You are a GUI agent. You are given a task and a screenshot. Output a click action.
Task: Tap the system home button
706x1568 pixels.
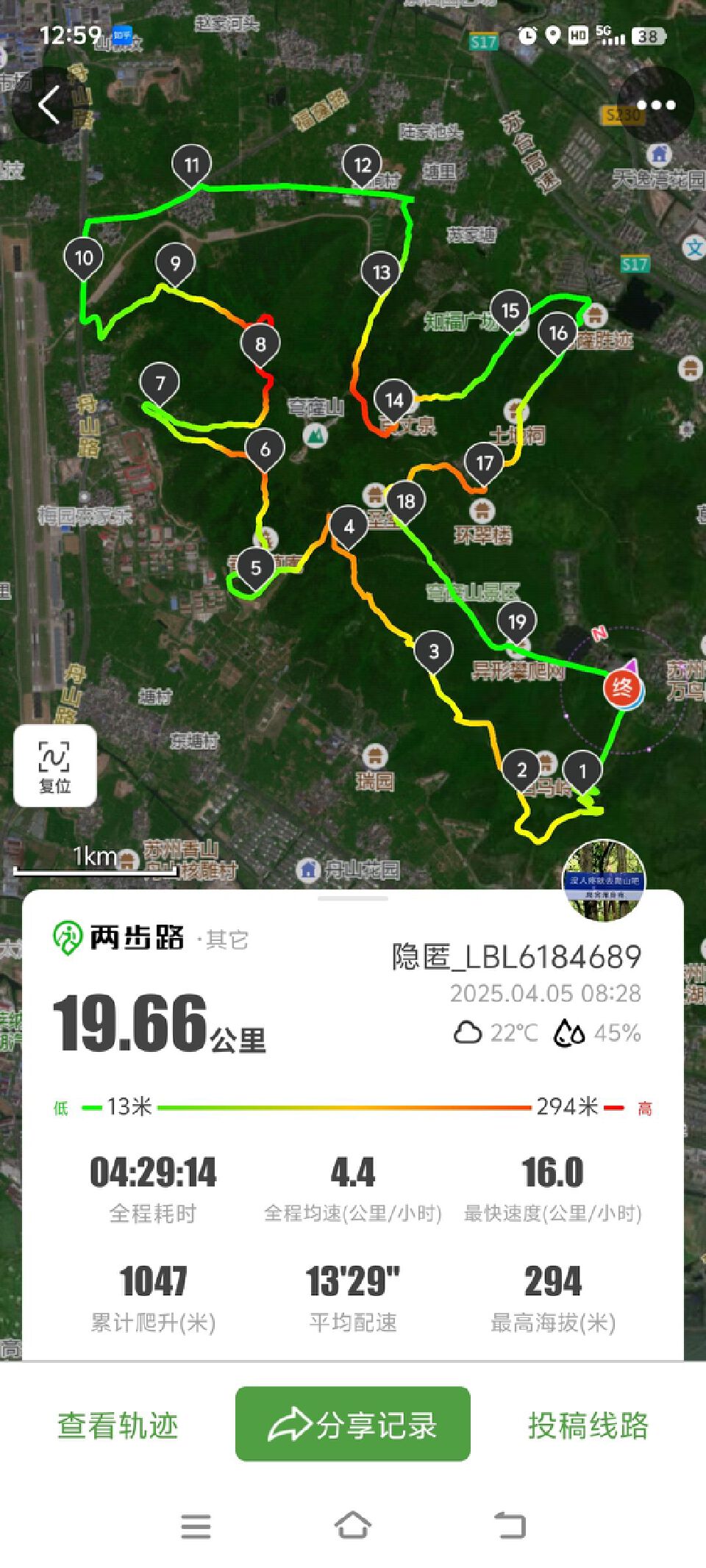click(353, 1525)
